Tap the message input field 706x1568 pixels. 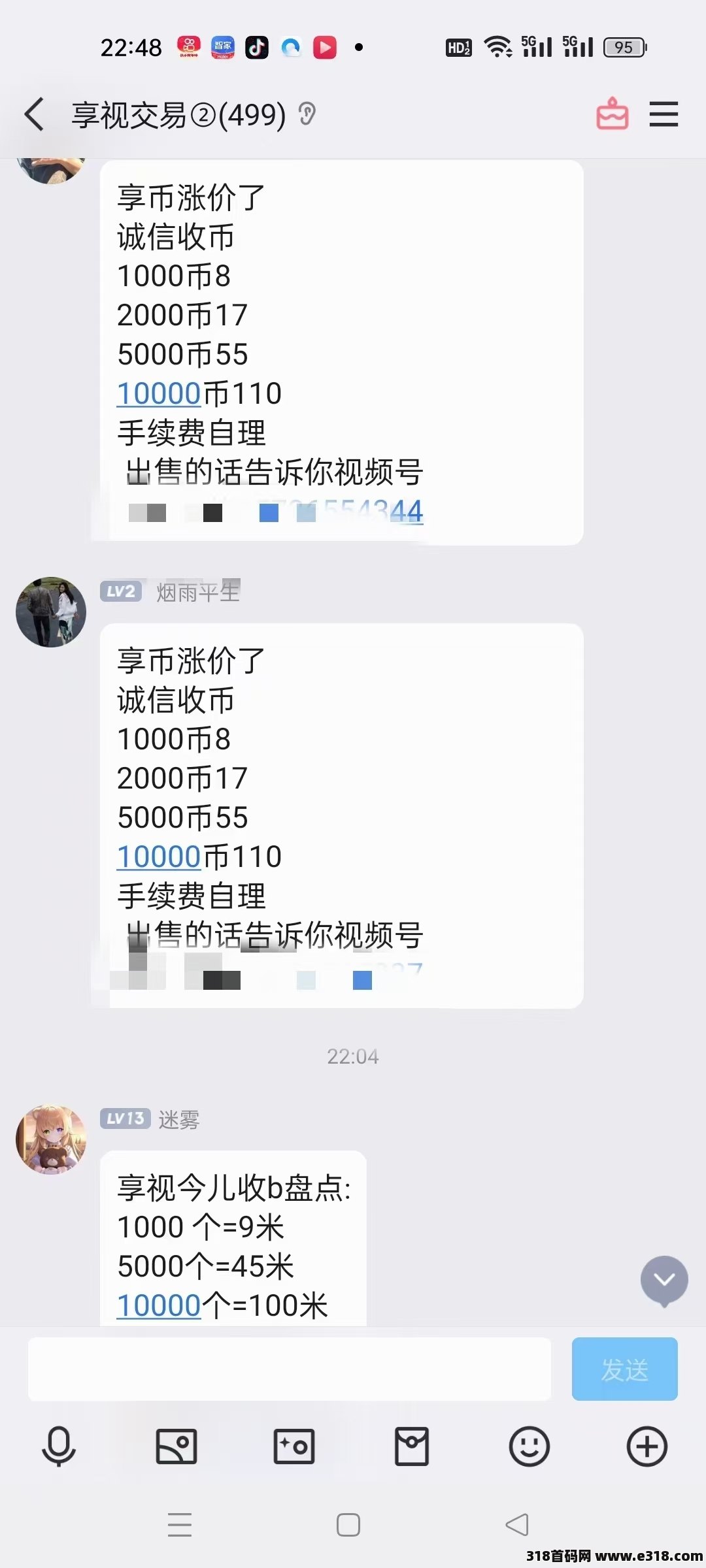(x=289, y=1369)
